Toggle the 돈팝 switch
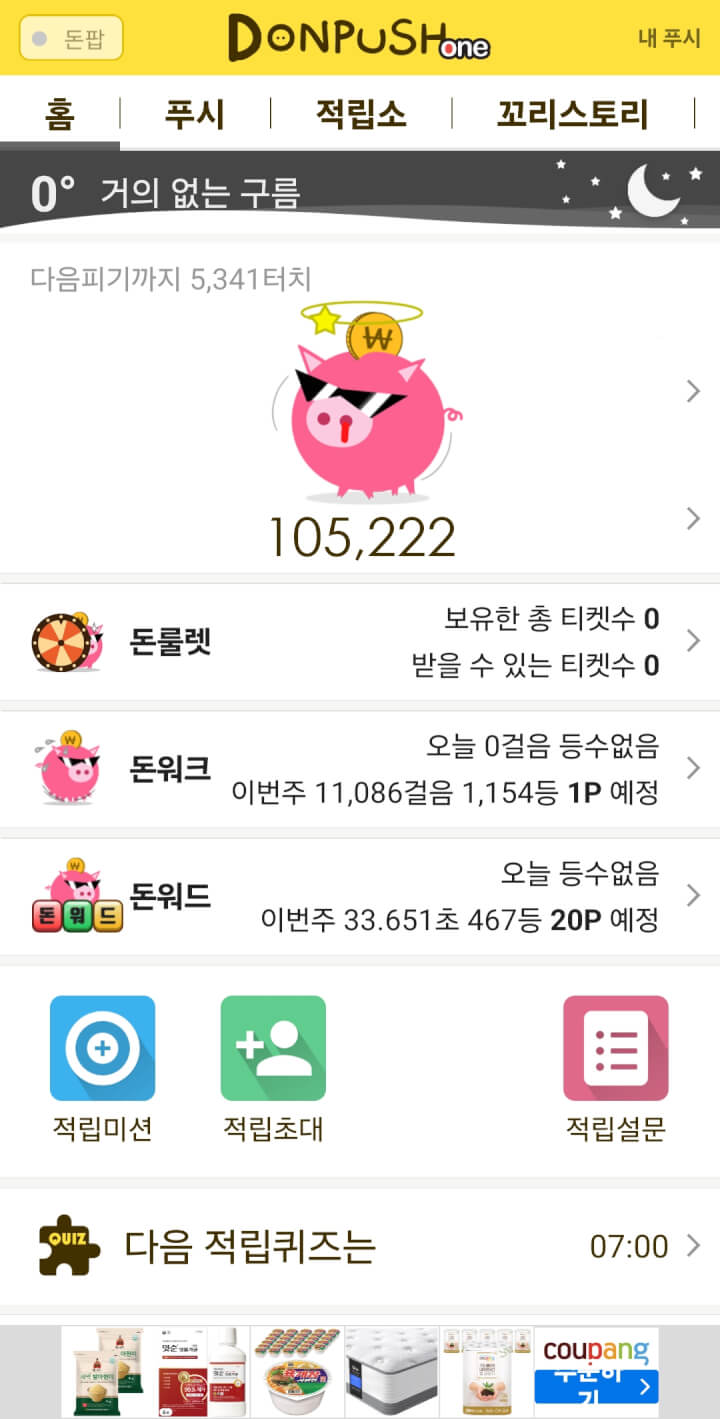 [71, 39]
